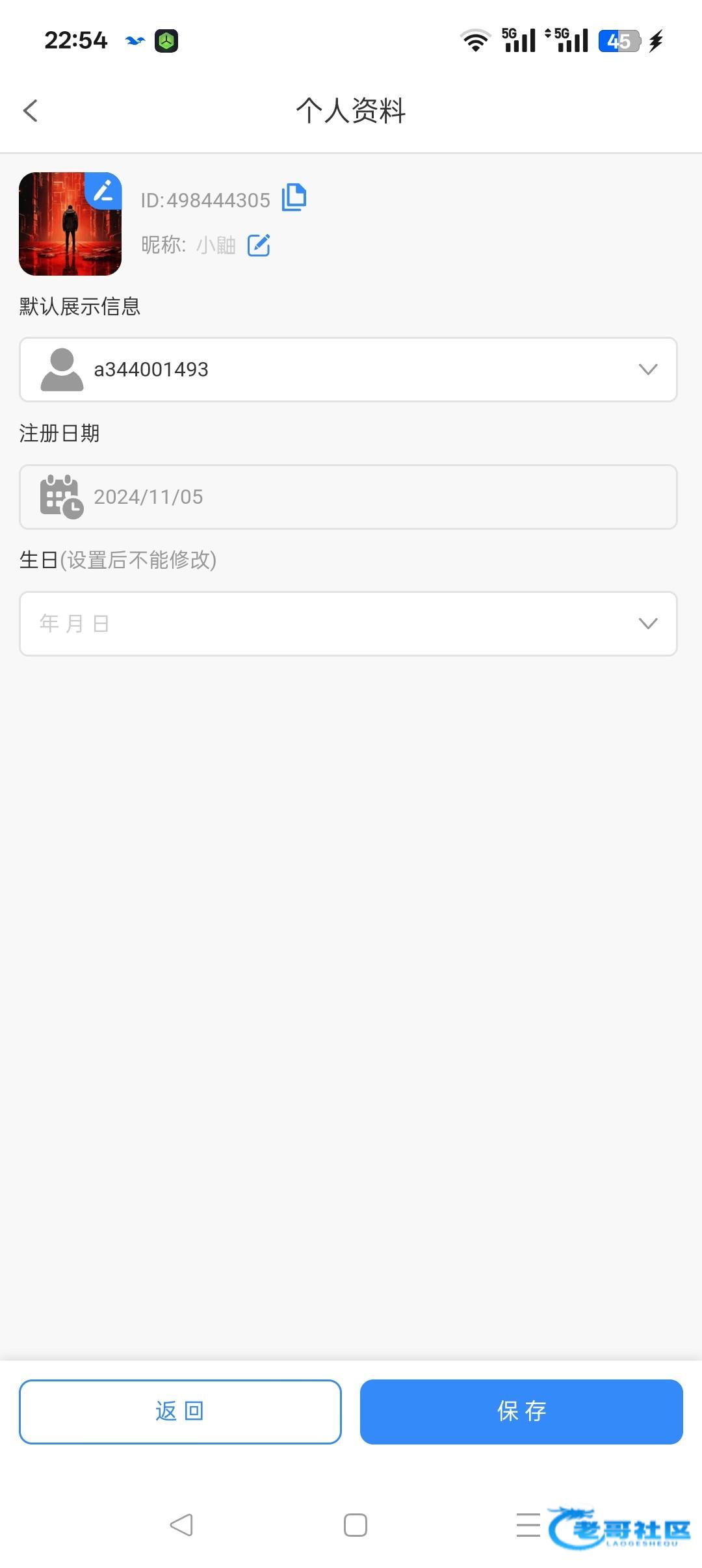Viewport: 702px width, 1568px height.
Task: Edit the nickname 小融
Action: tap(259, 245)
